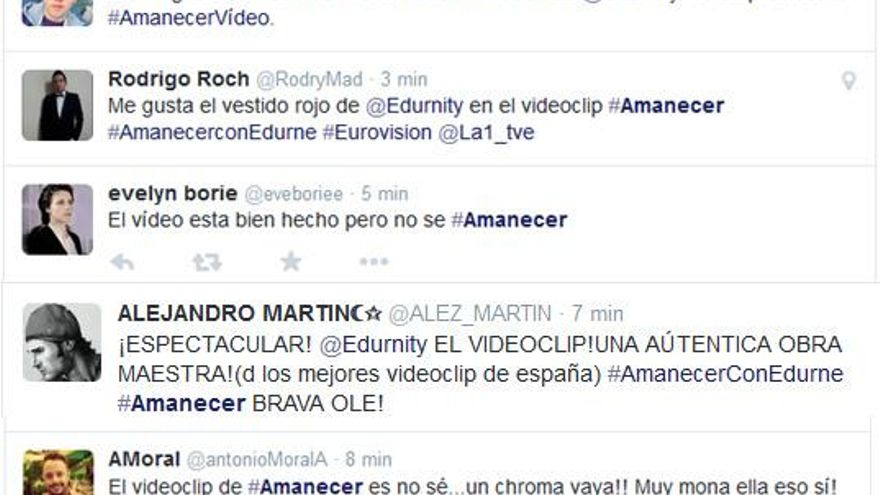Open the #AmanecerVídeo hashtag

tap(190, 18)
